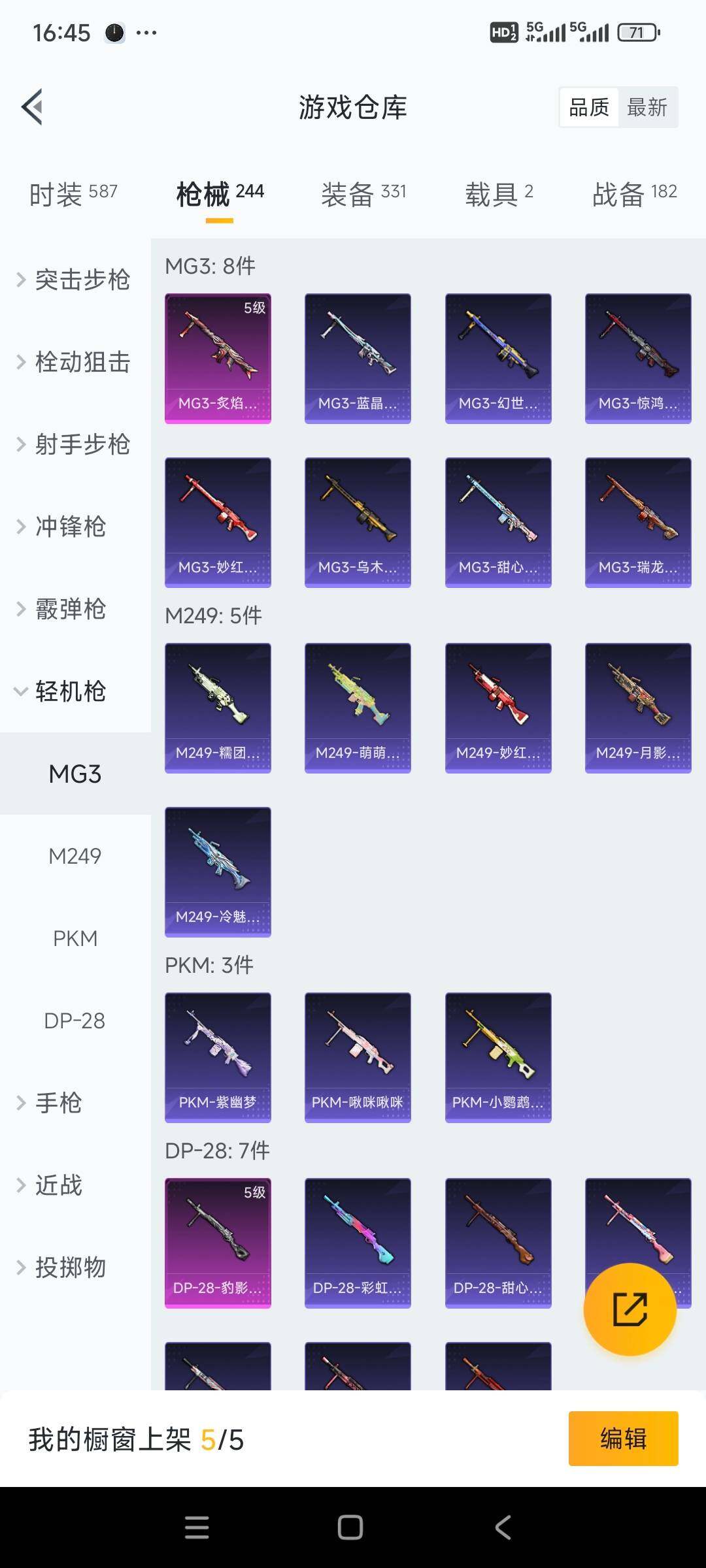Select the MG3-蓝晶 weapon skin

click(358, 356)
